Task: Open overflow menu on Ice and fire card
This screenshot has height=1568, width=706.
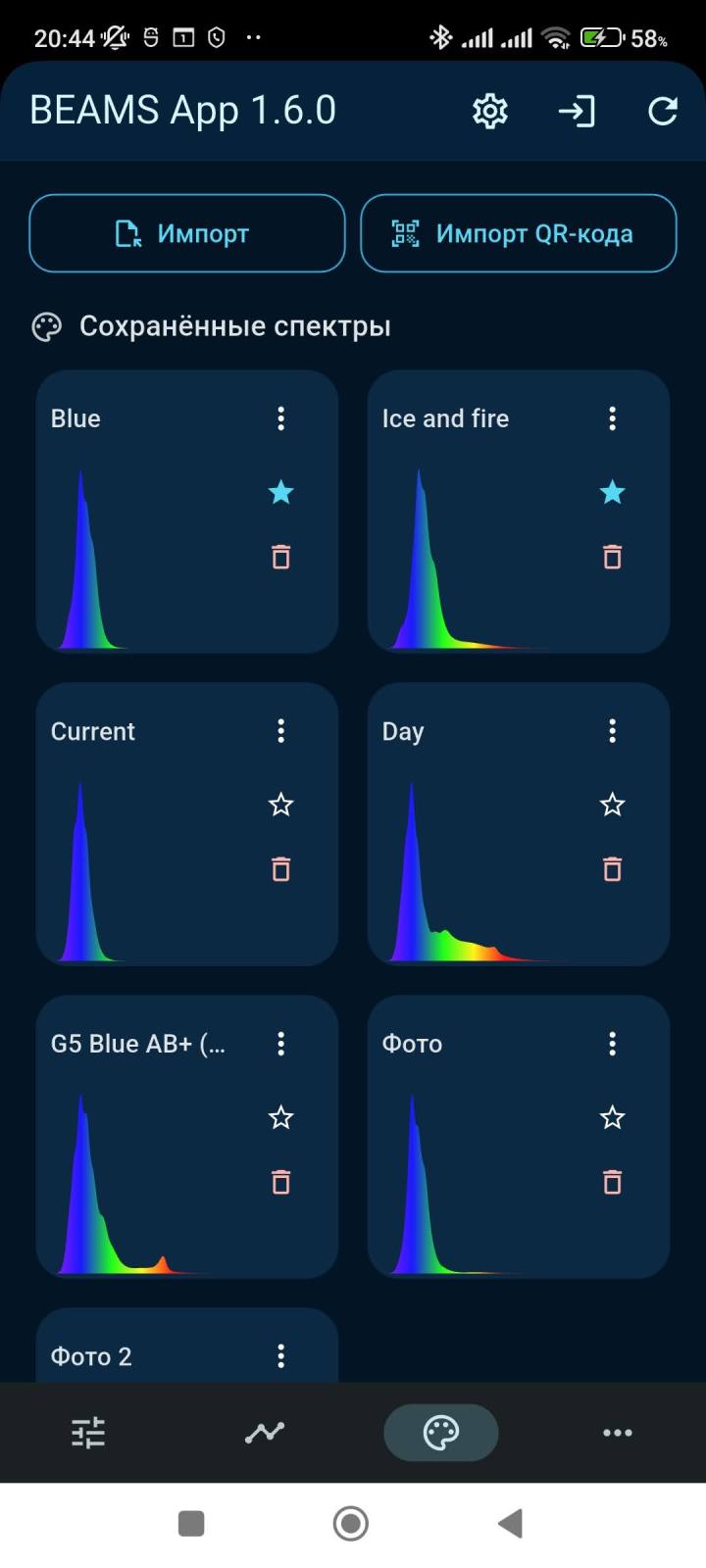Action: [612, 418]
